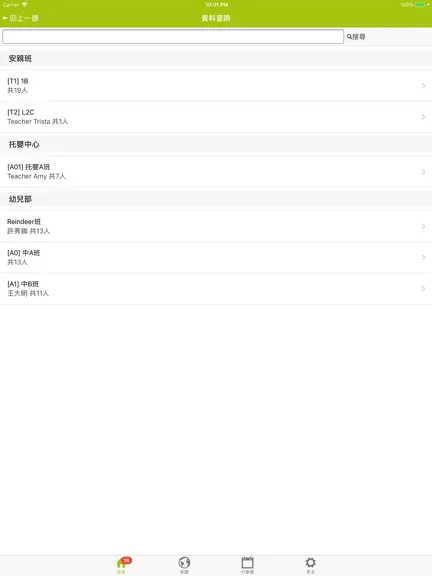Switch to the globe tab
This screenshot has width=432, height=576.
(x=184, y=565)
